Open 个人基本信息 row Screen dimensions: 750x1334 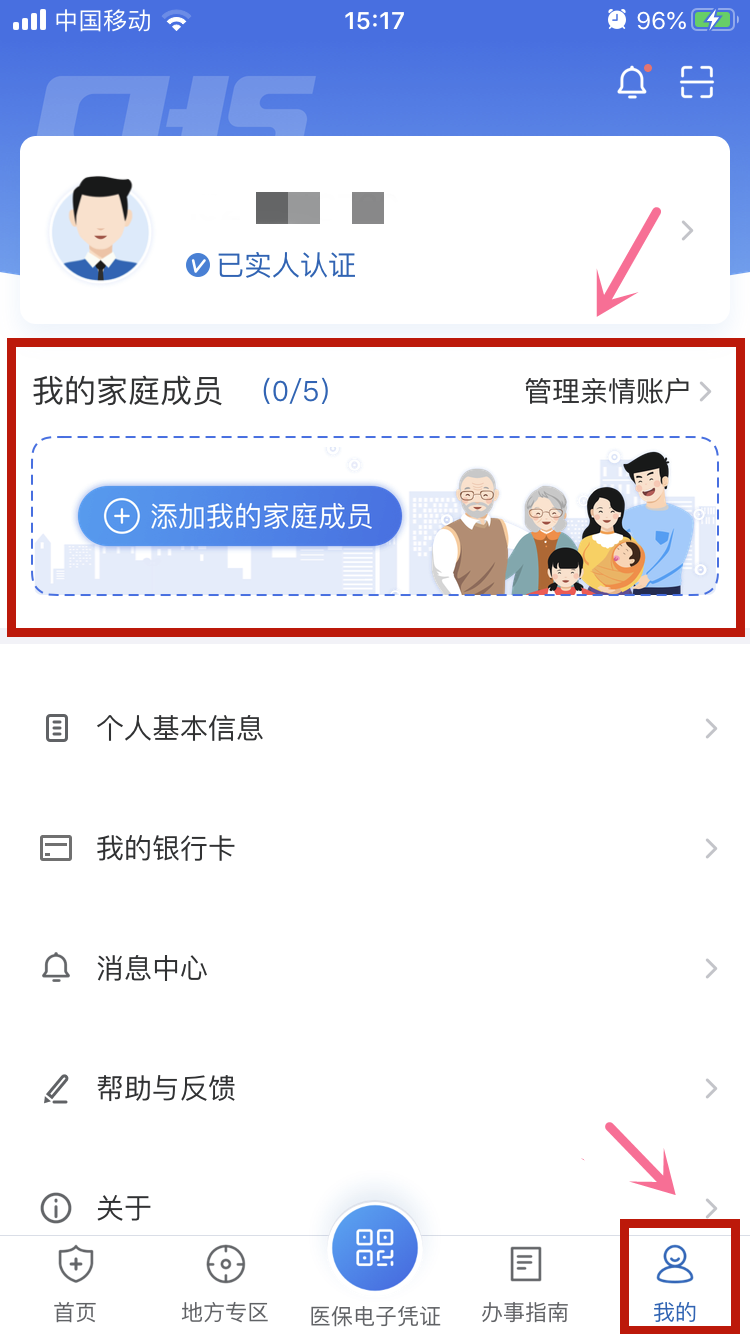click(x=374, y=728)
